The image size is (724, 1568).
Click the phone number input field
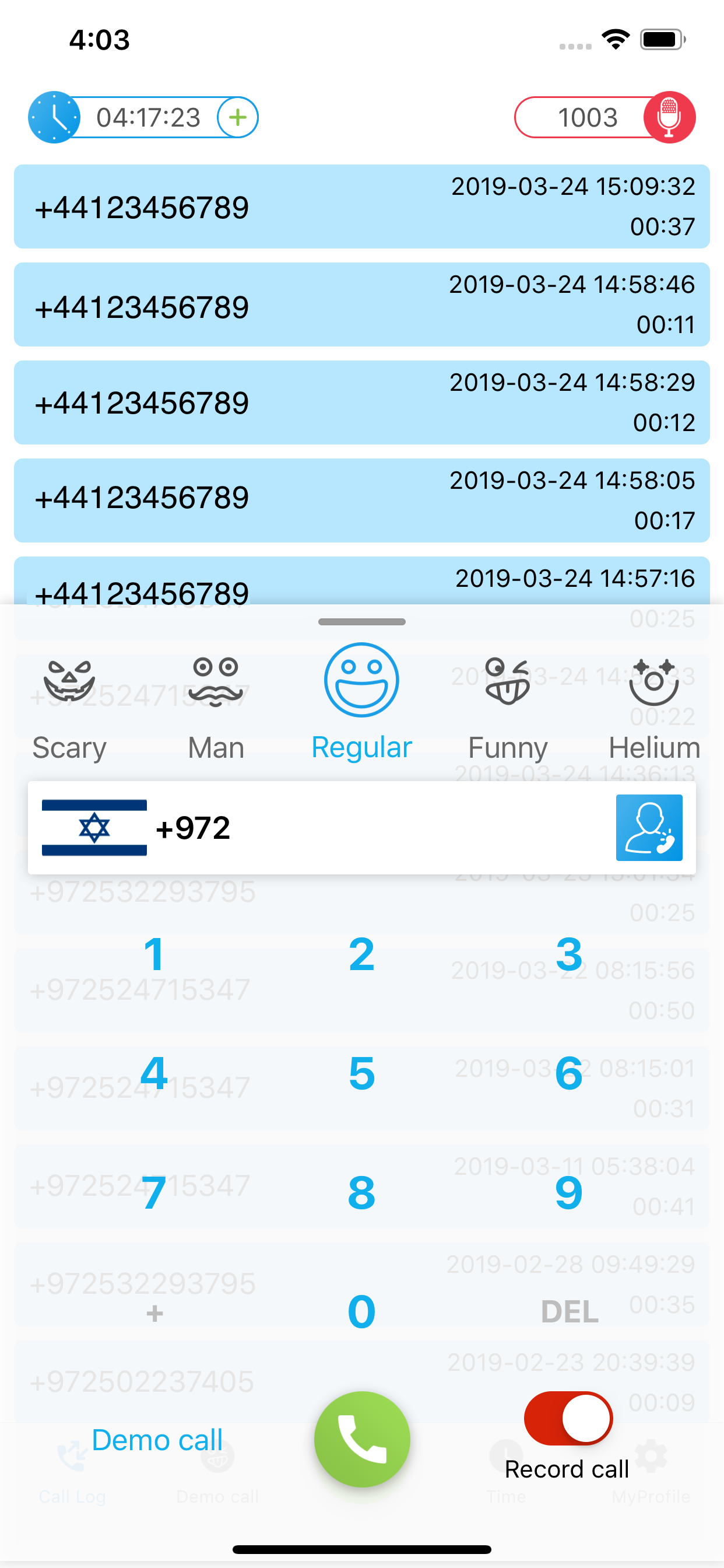tap(389, 828)
